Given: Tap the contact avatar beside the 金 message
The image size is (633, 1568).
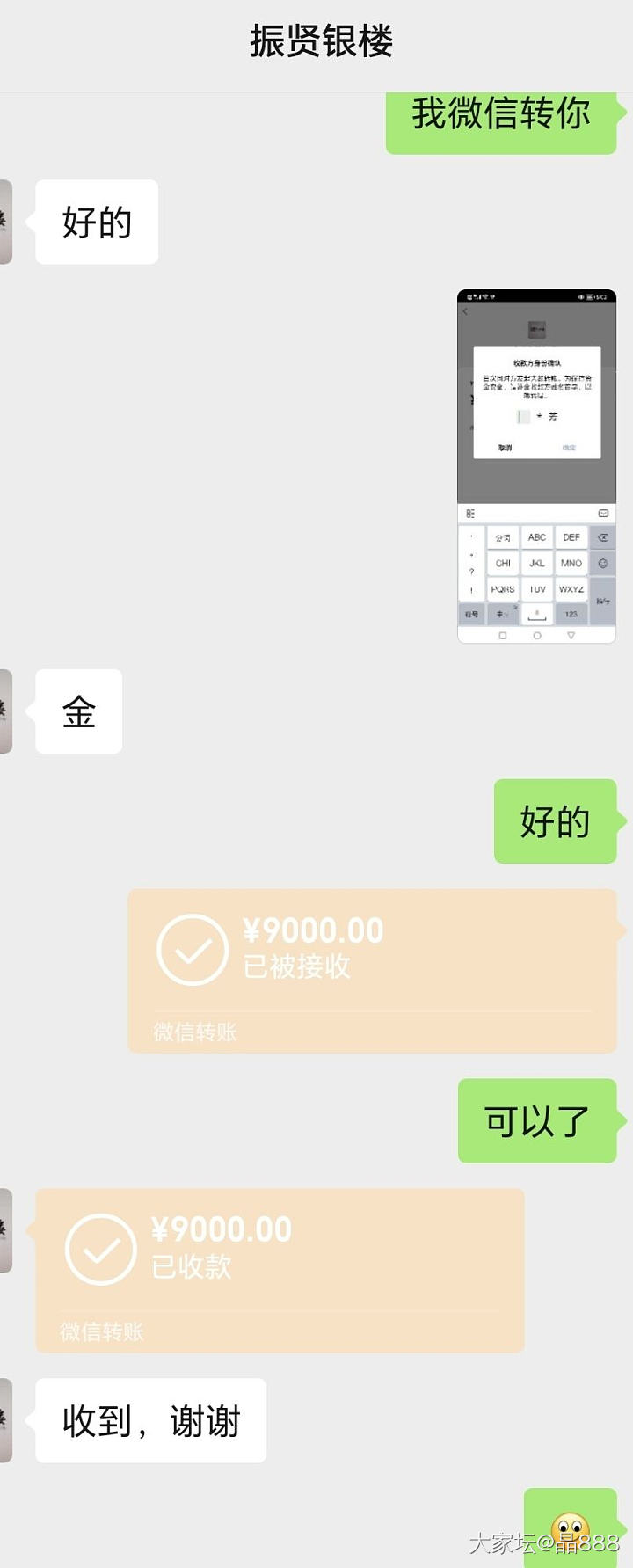Looking at the screenshot, I should tap(5, 711).
